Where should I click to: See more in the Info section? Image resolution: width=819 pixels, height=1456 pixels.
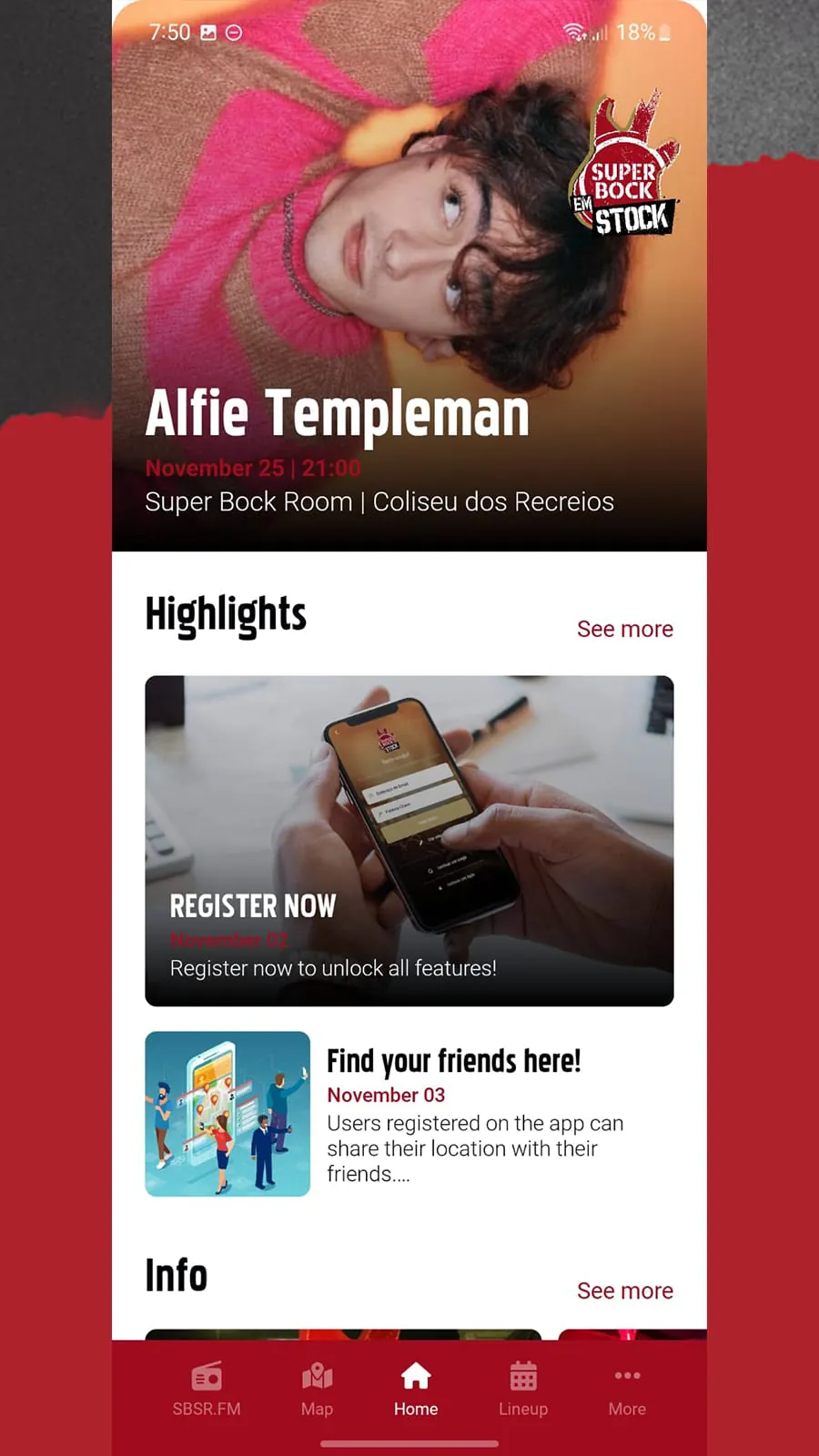pos(624,1290)
